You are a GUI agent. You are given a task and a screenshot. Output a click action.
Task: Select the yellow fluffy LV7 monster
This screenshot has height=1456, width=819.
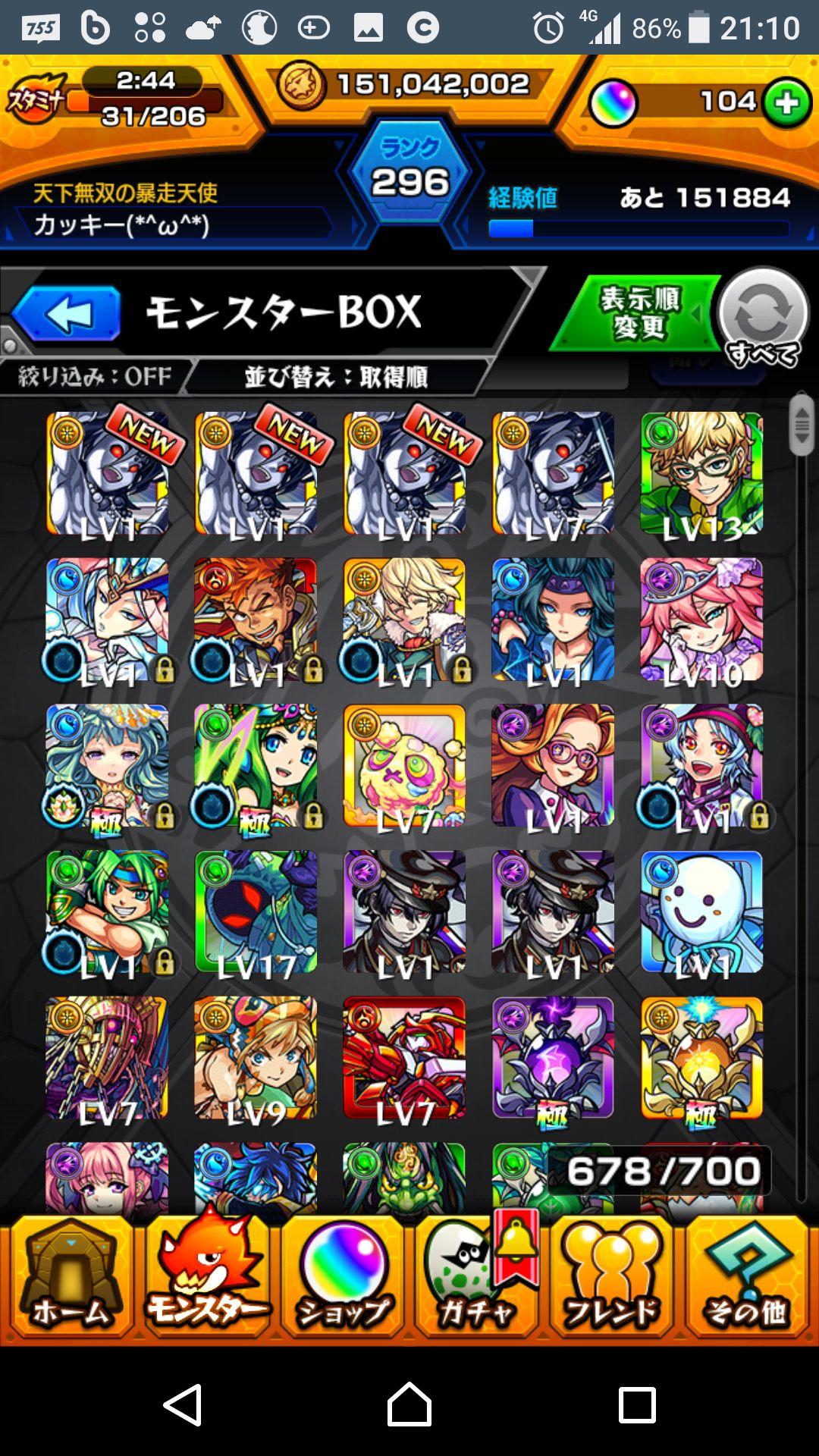coord(404,766)
